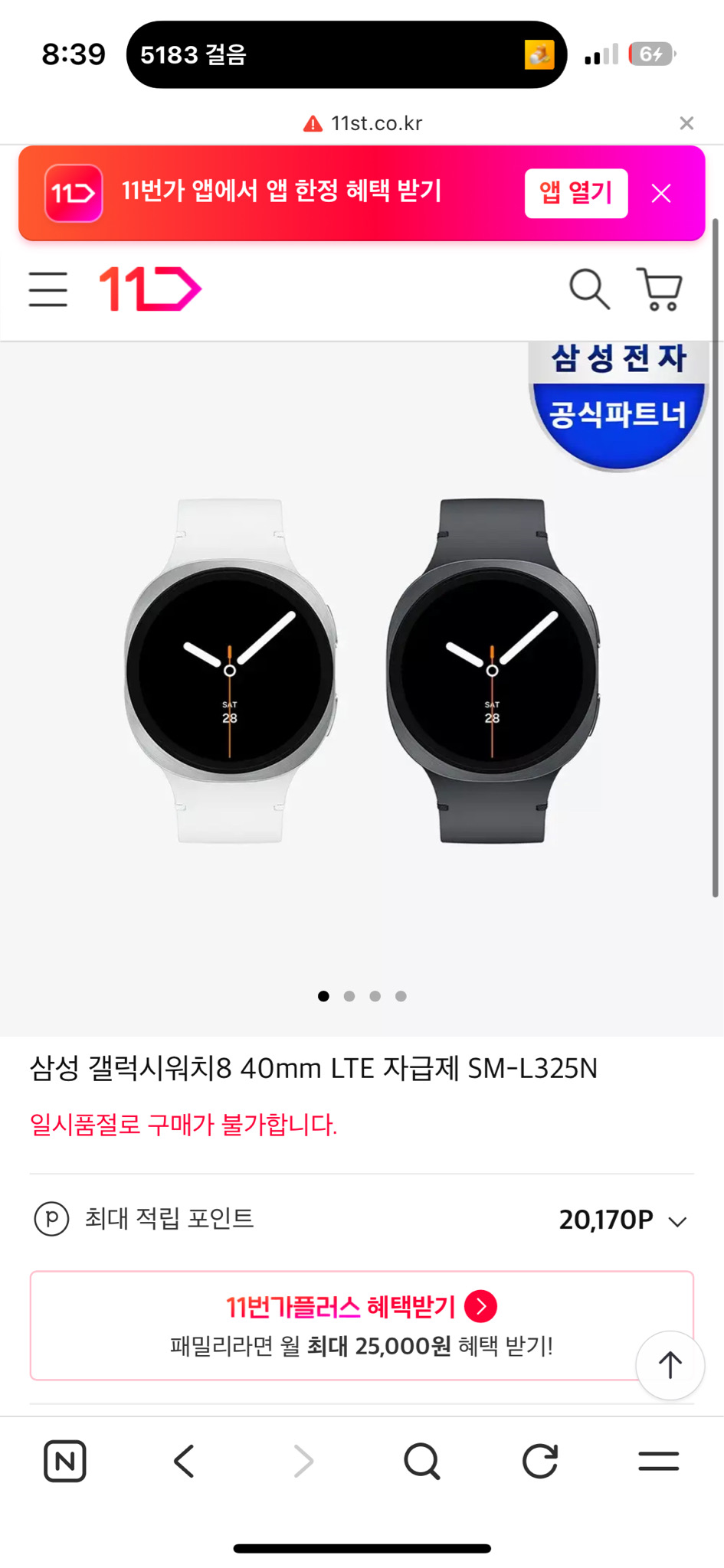Screen dimensions: 724x1568
Task: Tap the Naver app icon in bottom bar
Action: pyautogui.click(x=65, y=1461)
